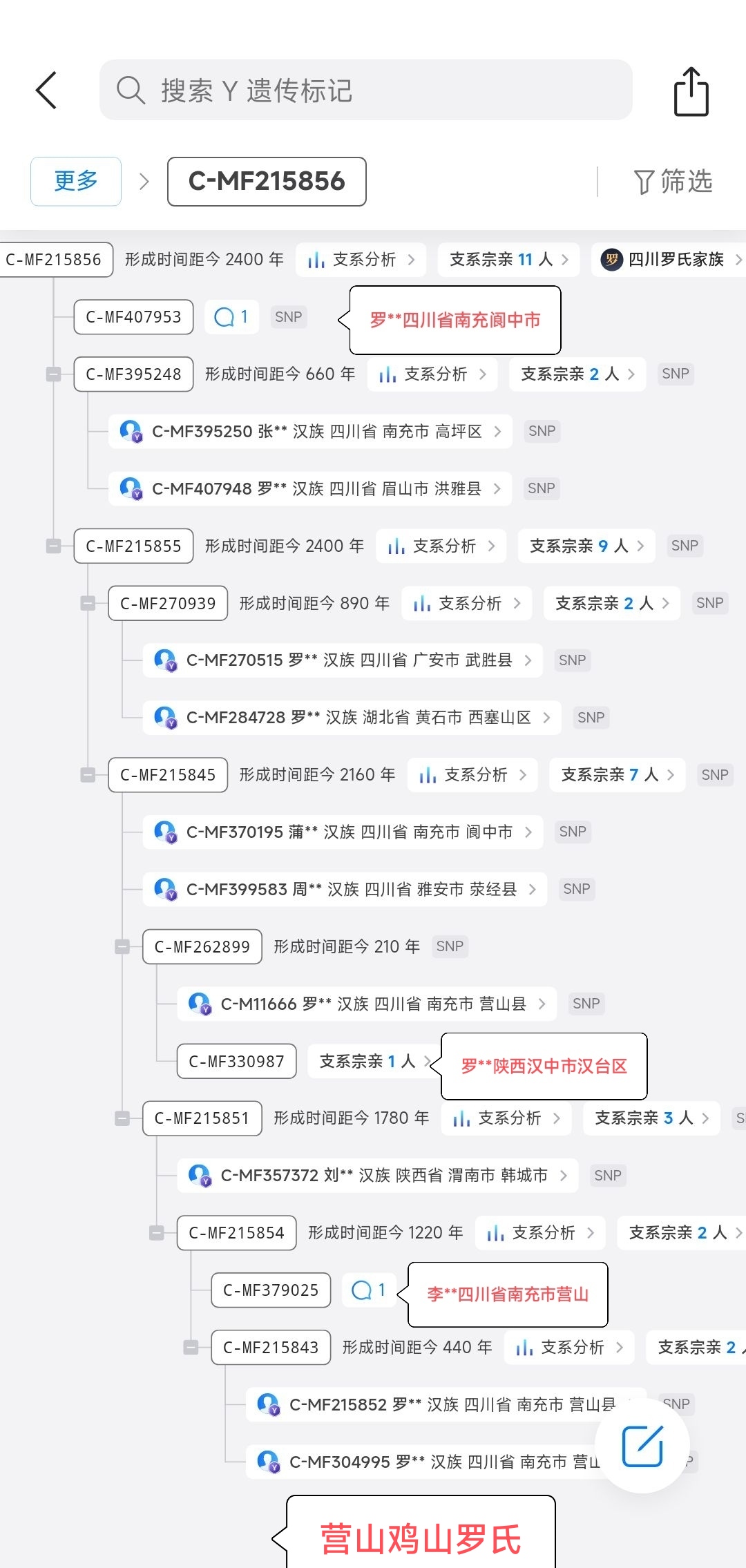This screenshot has width=746, height=1568.
Task: Open C-MF357372 刘** 韩城市 entry
Action: (x=377, y=1176)
